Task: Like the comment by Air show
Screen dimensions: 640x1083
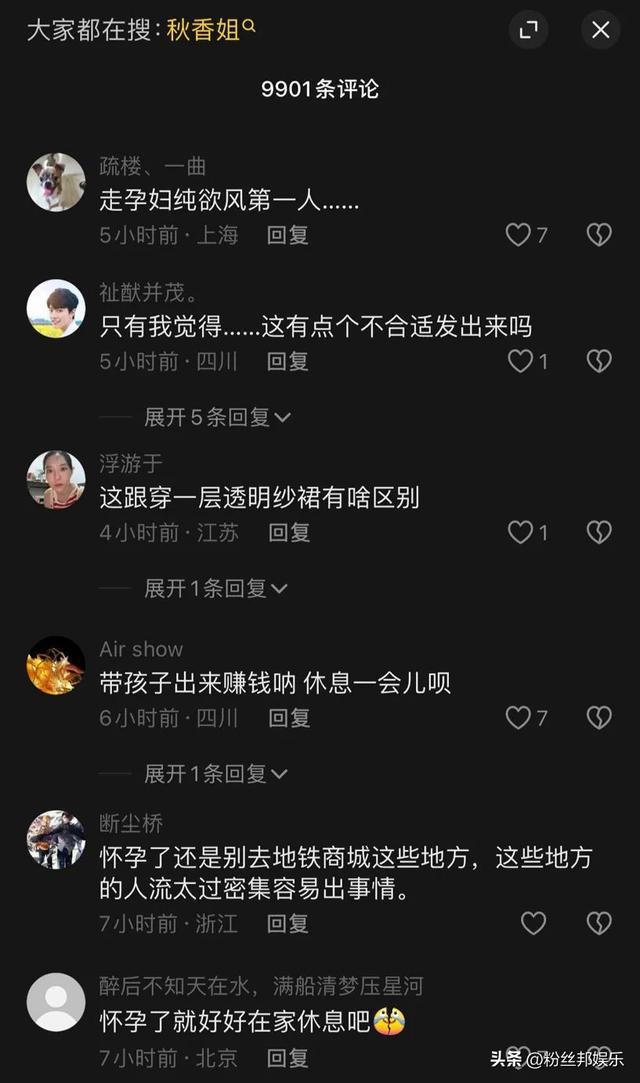Action: (x=518, y=717)
